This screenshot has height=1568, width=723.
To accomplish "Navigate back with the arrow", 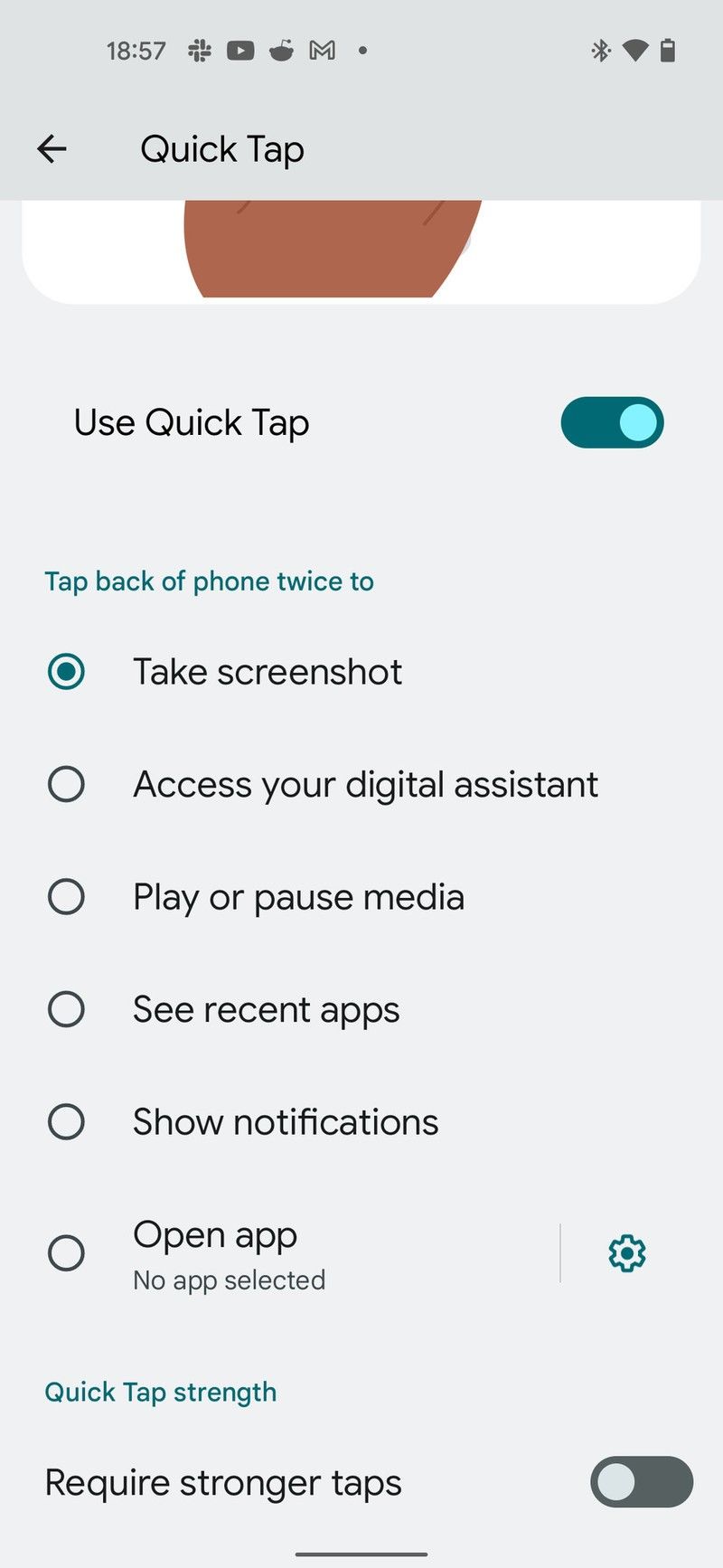I will (x=52, y=148).
